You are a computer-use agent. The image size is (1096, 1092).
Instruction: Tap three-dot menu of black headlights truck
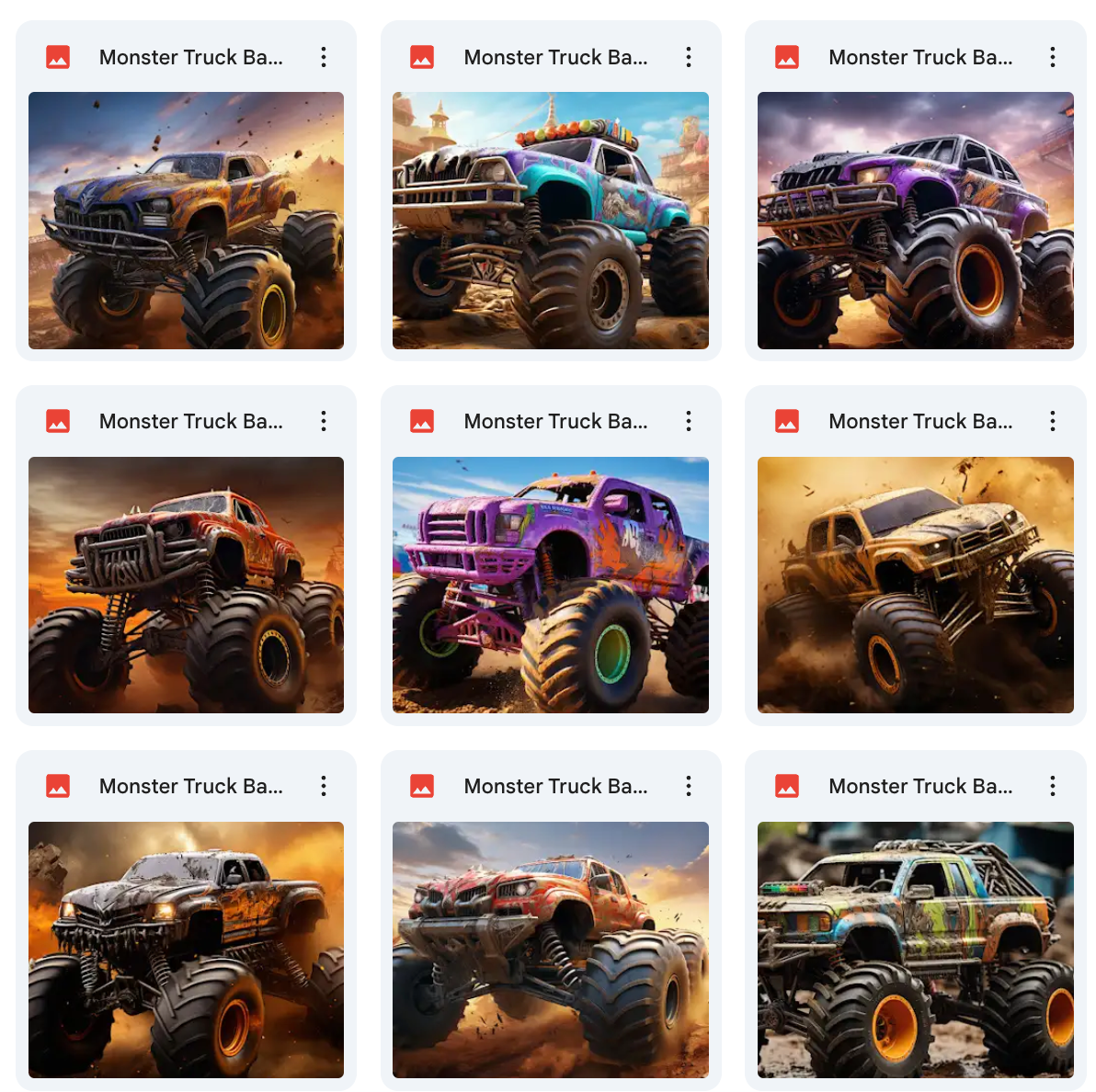point(324,786)
